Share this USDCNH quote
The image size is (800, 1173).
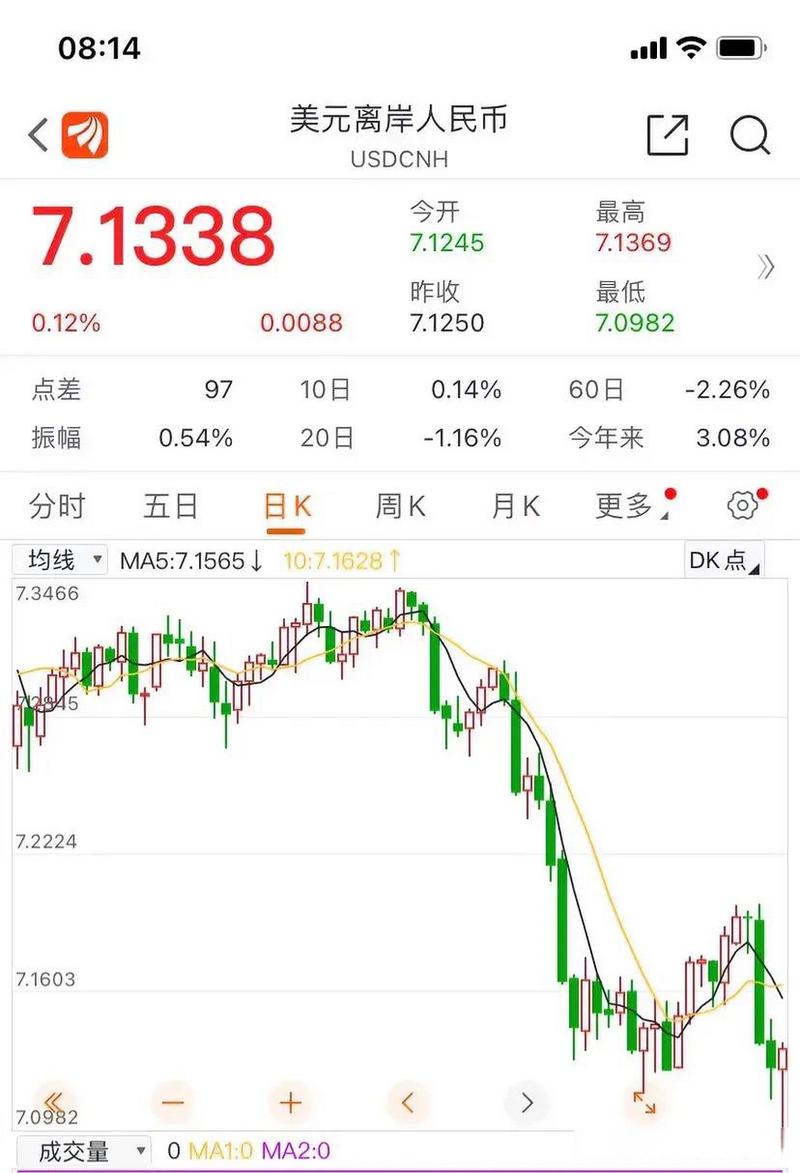tap(667, 135)
